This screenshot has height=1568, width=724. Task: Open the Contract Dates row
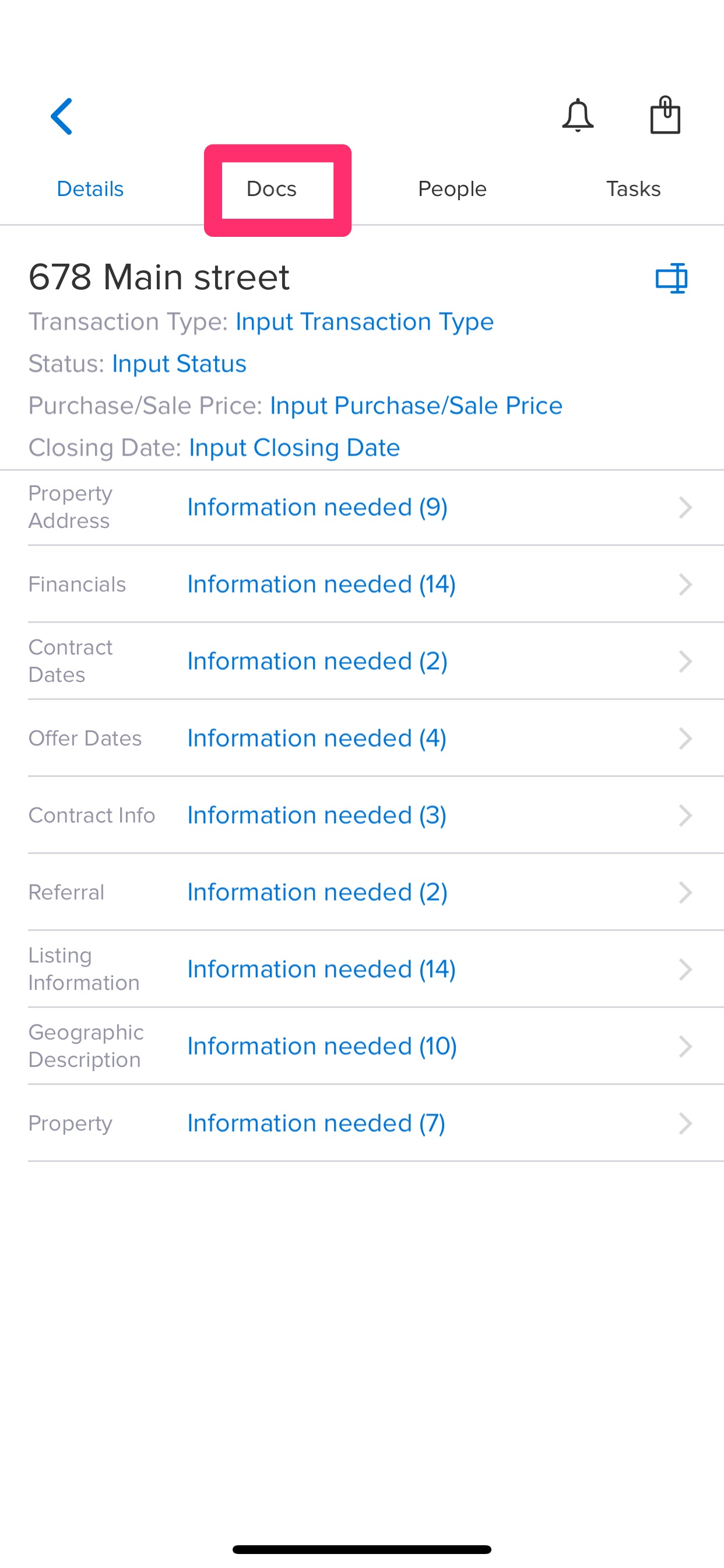[375, 661]
